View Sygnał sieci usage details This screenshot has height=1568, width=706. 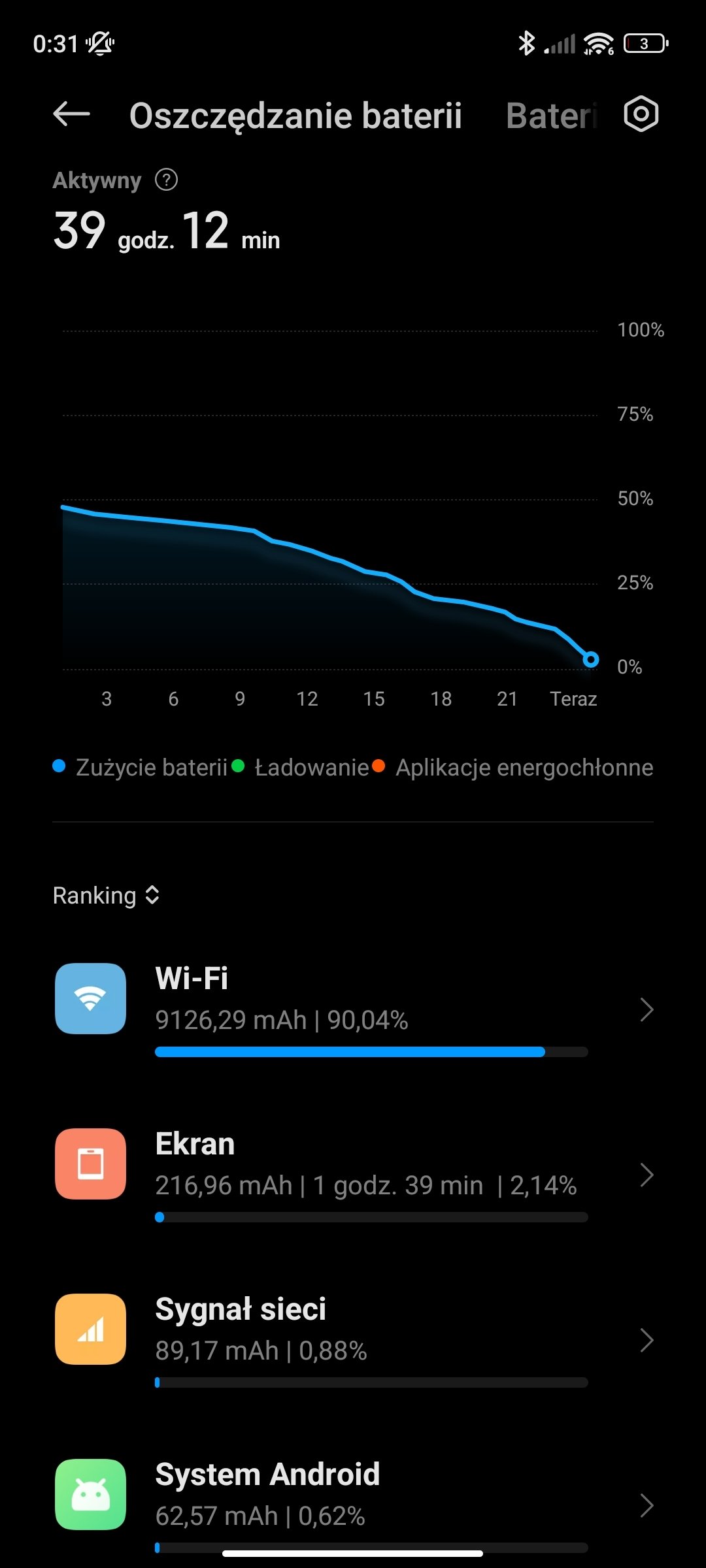pyautogui.click(x=353, y=1340)
